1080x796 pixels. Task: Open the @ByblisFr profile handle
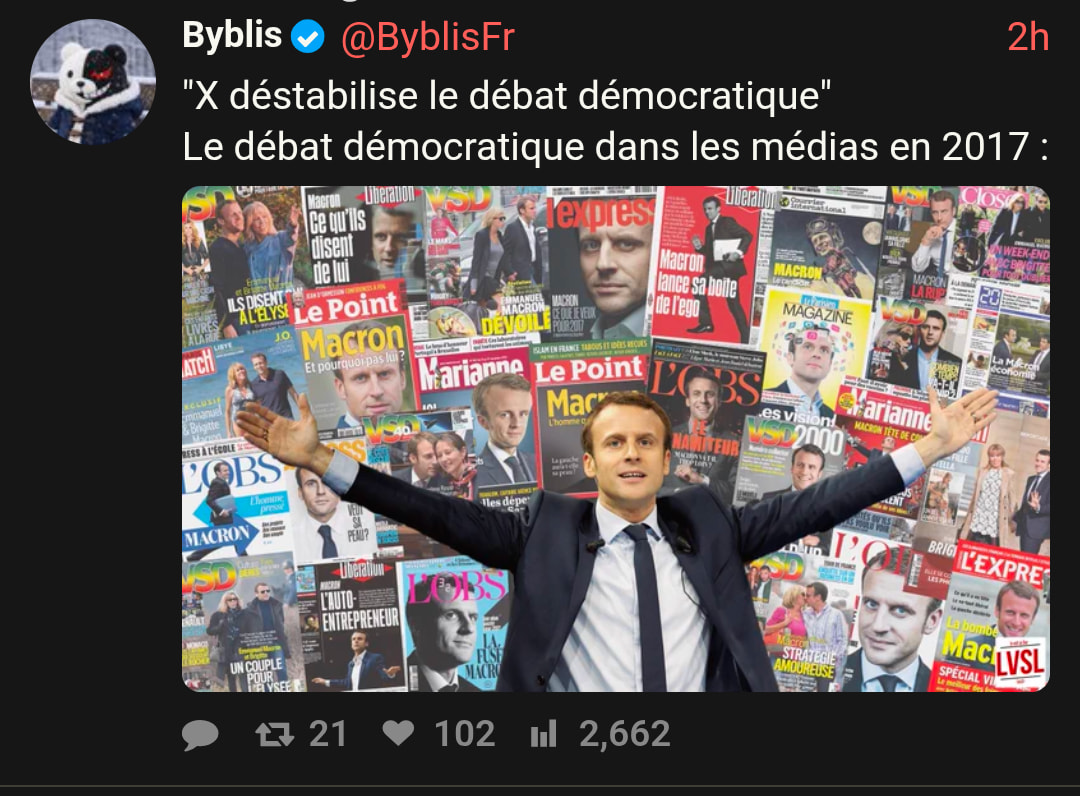[428, 38]
